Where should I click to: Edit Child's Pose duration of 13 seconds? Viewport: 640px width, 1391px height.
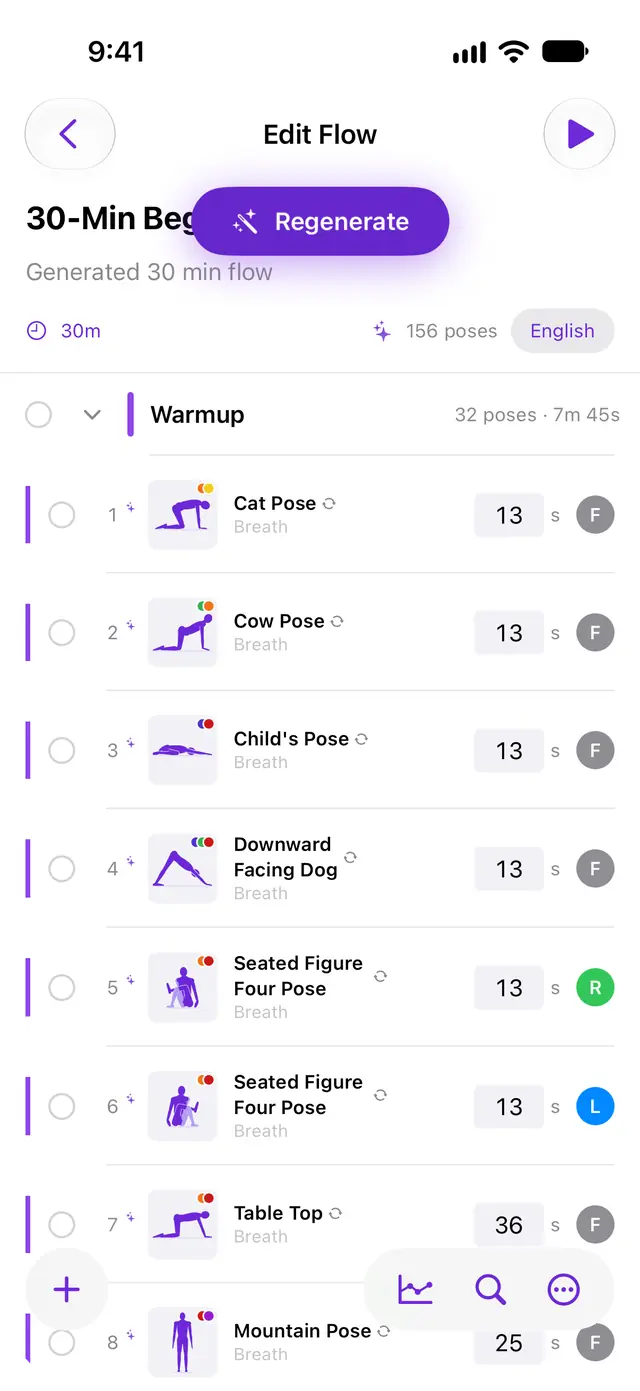[x=509, y=751]
